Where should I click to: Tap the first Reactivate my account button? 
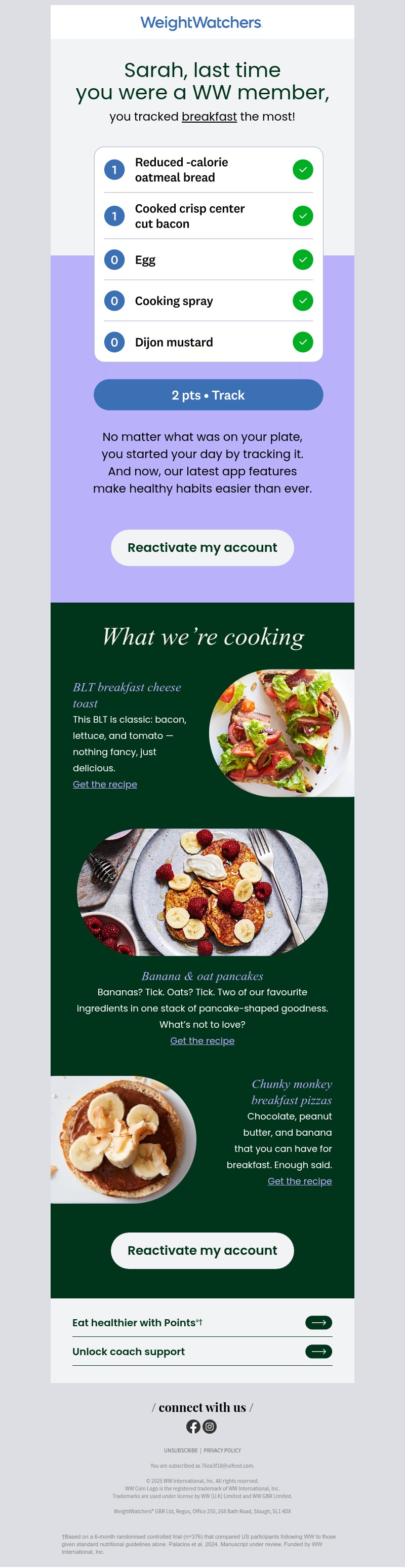click(202, 547)
